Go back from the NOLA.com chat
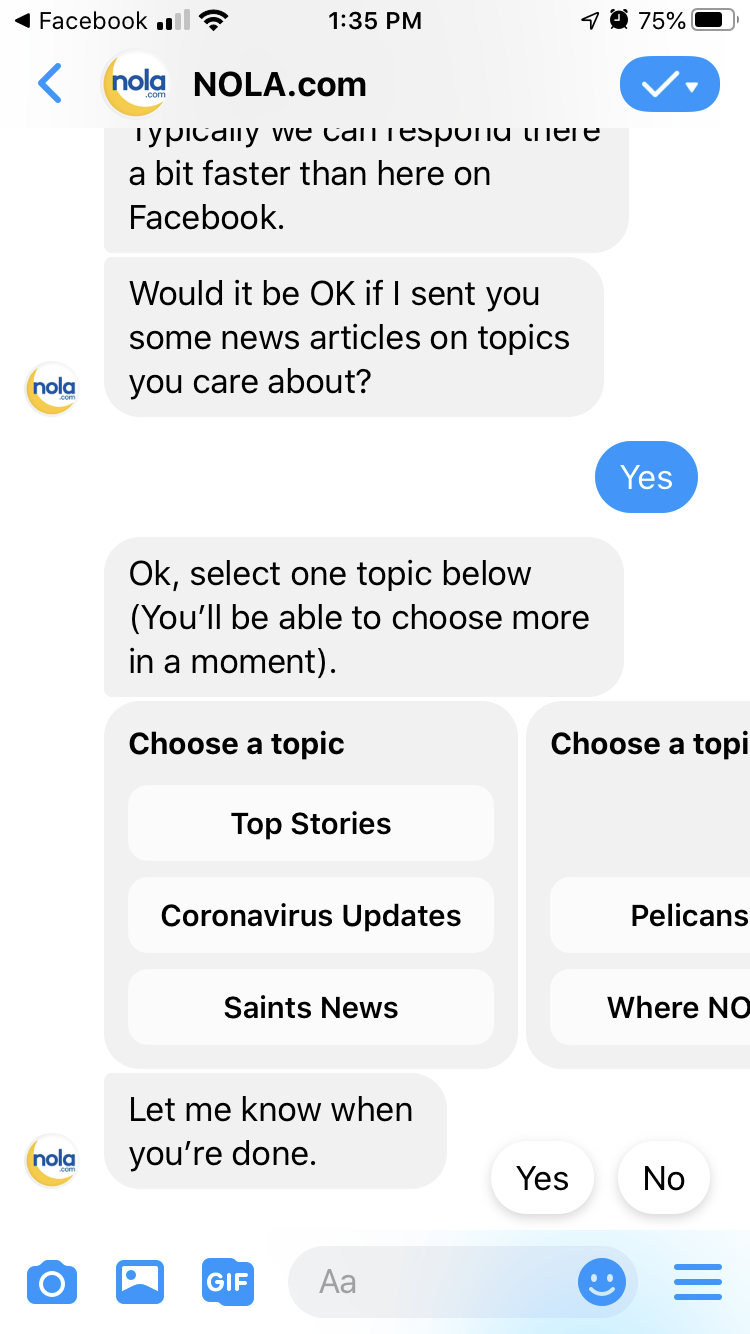Screen dimensions: 750x1334 pyautogui.click(x=50, y=84)
